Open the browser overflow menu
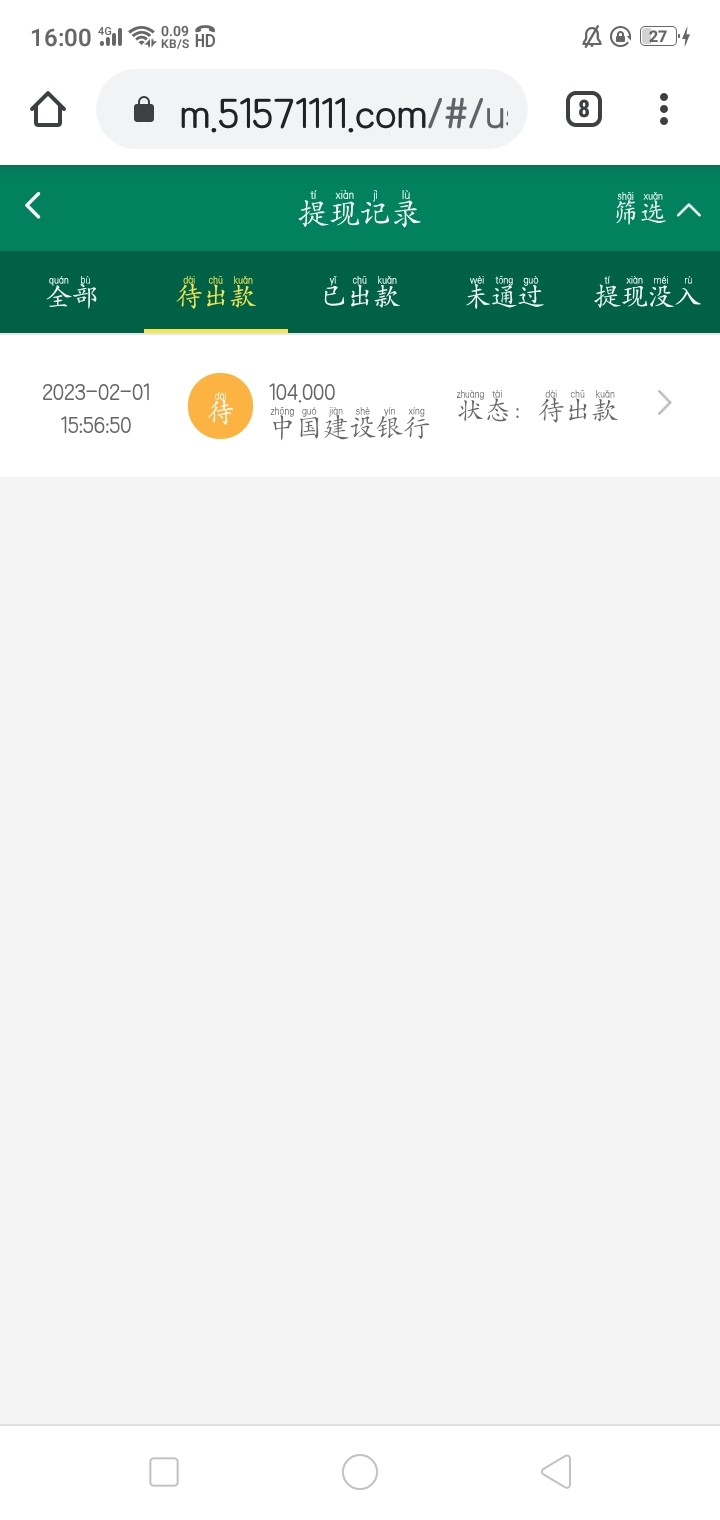 664,109
